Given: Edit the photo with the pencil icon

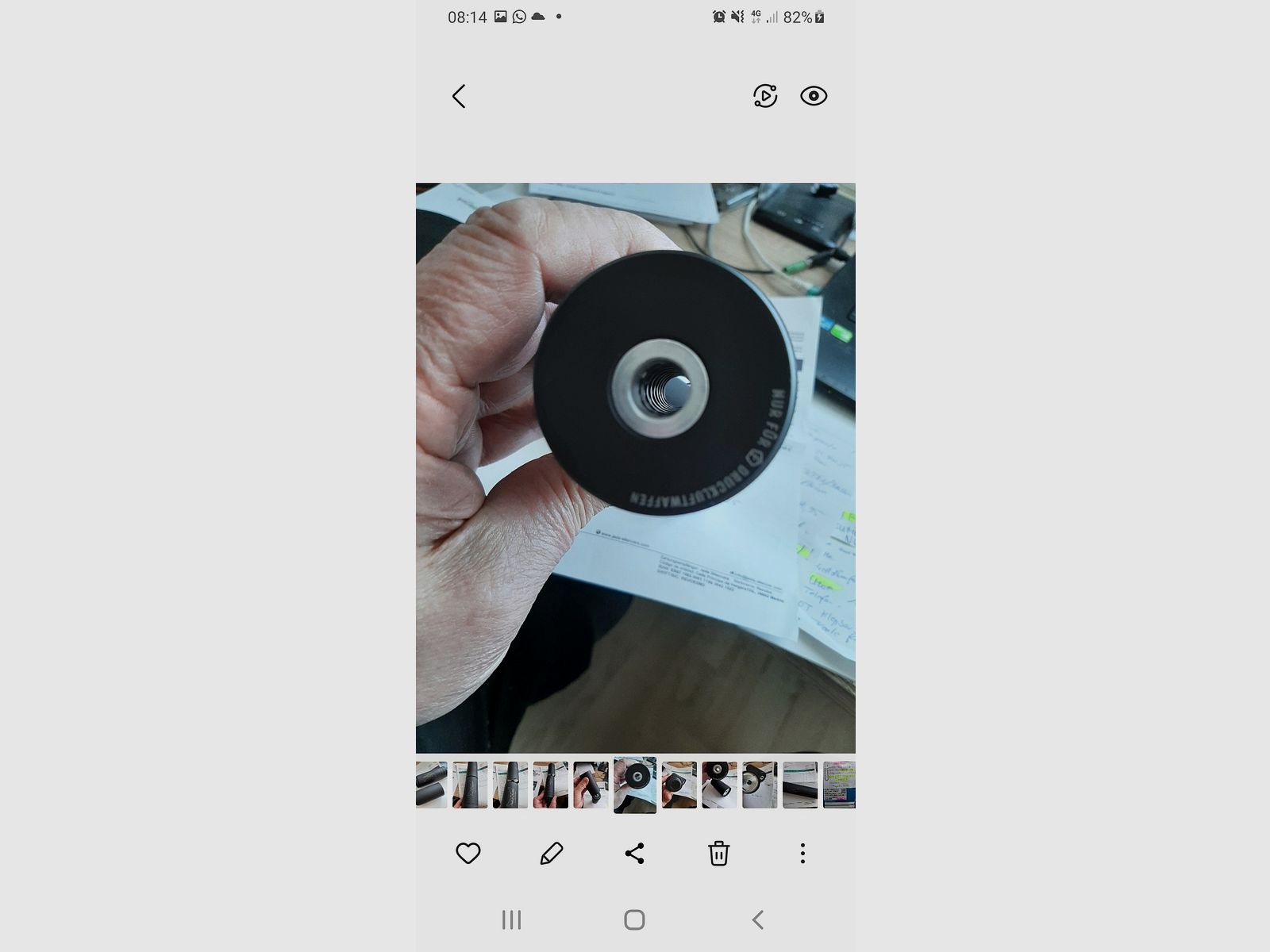Looking at the screenshot, I should click(x=552, y=854).
